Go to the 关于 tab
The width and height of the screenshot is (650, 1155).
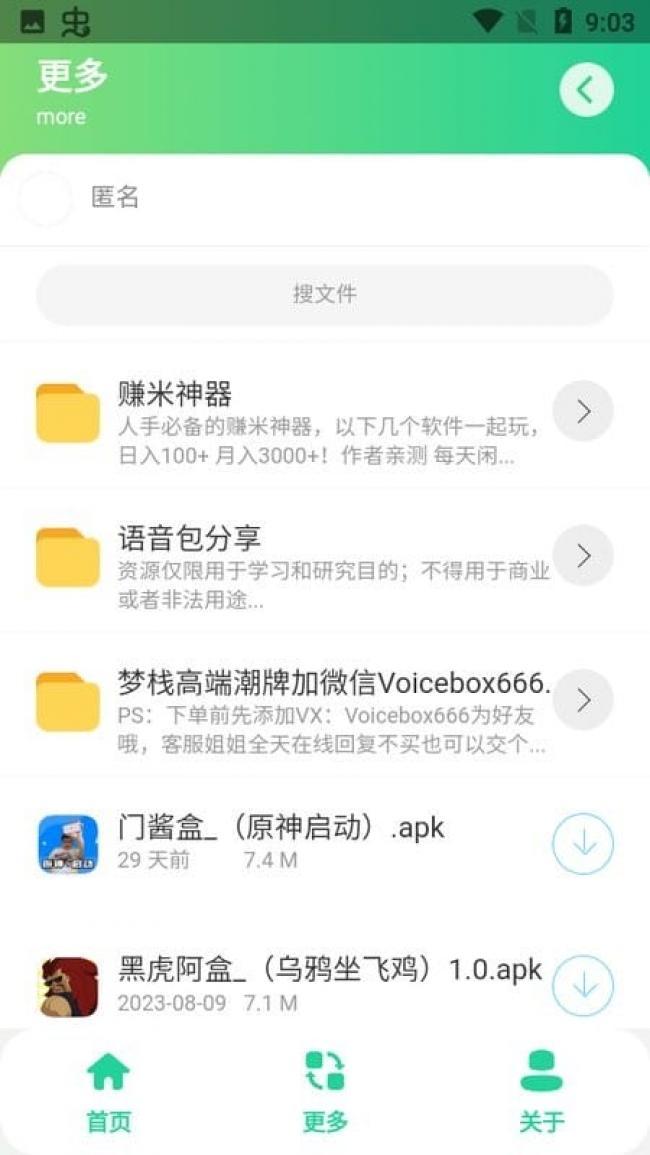pos(541,1092)
